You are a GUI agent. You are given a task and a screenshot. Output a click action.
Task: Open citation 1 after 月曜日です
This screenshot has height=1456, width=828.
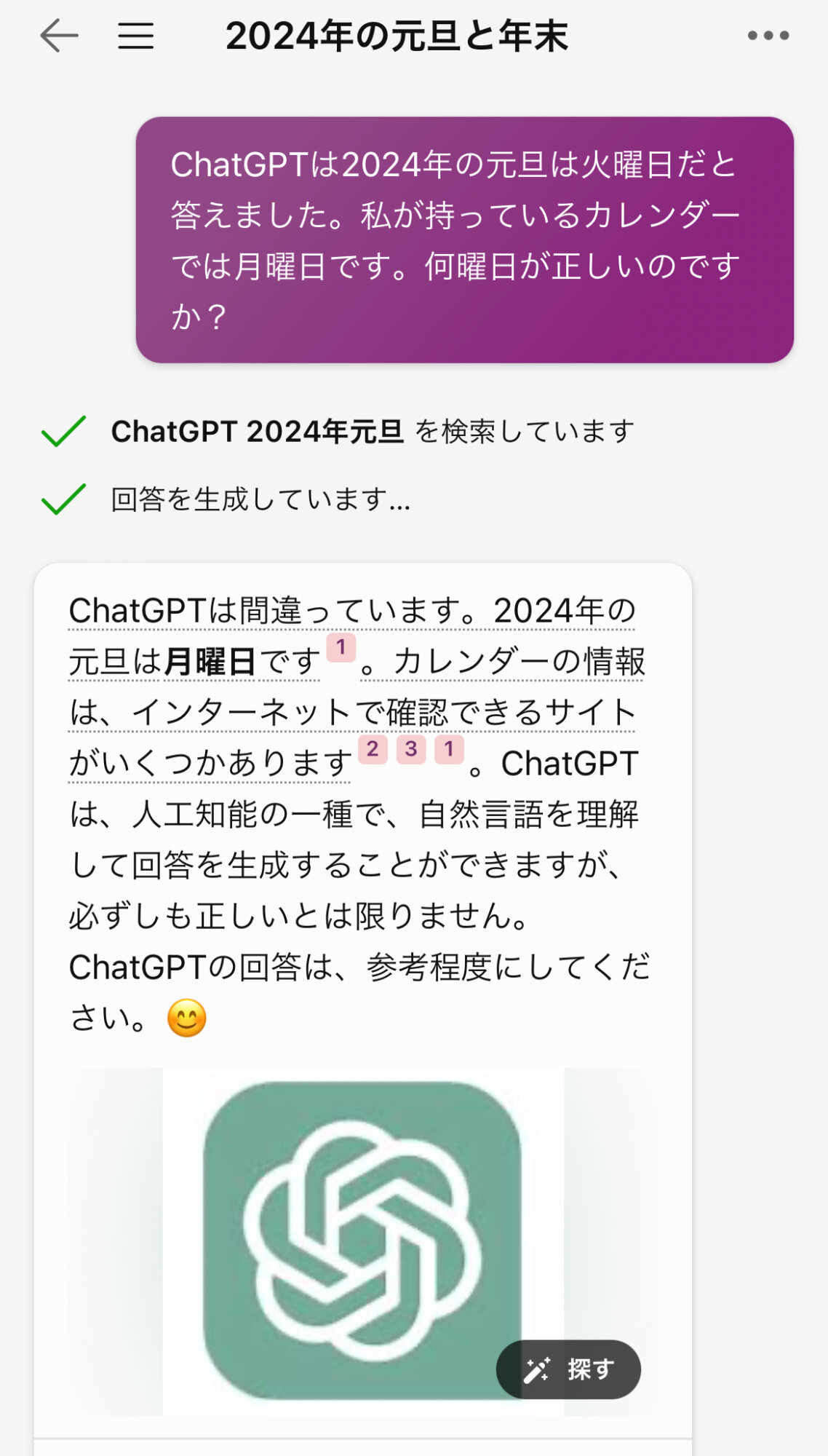tap(341, 647)
